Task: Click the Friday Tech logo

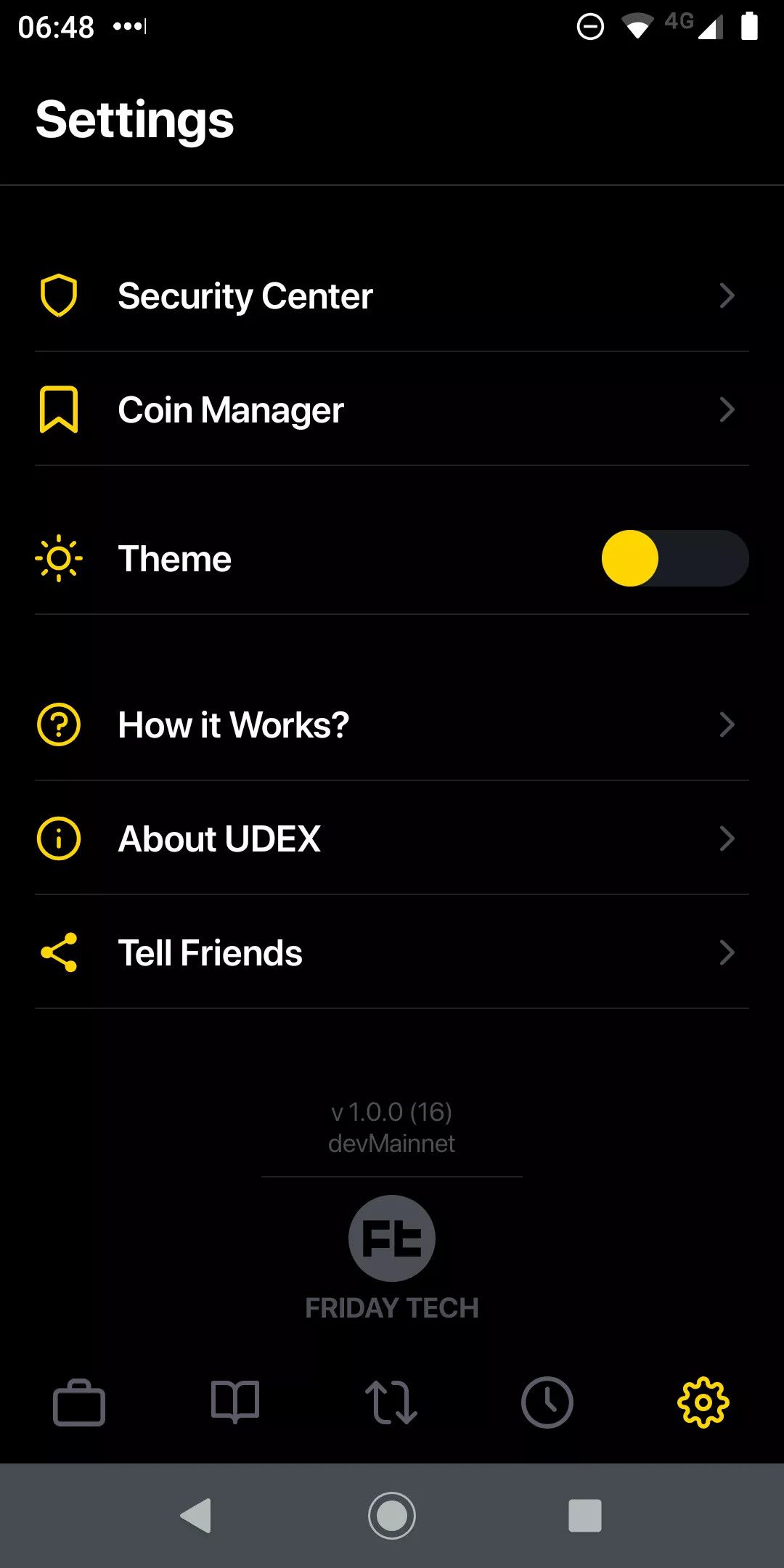Action: 392,1238
